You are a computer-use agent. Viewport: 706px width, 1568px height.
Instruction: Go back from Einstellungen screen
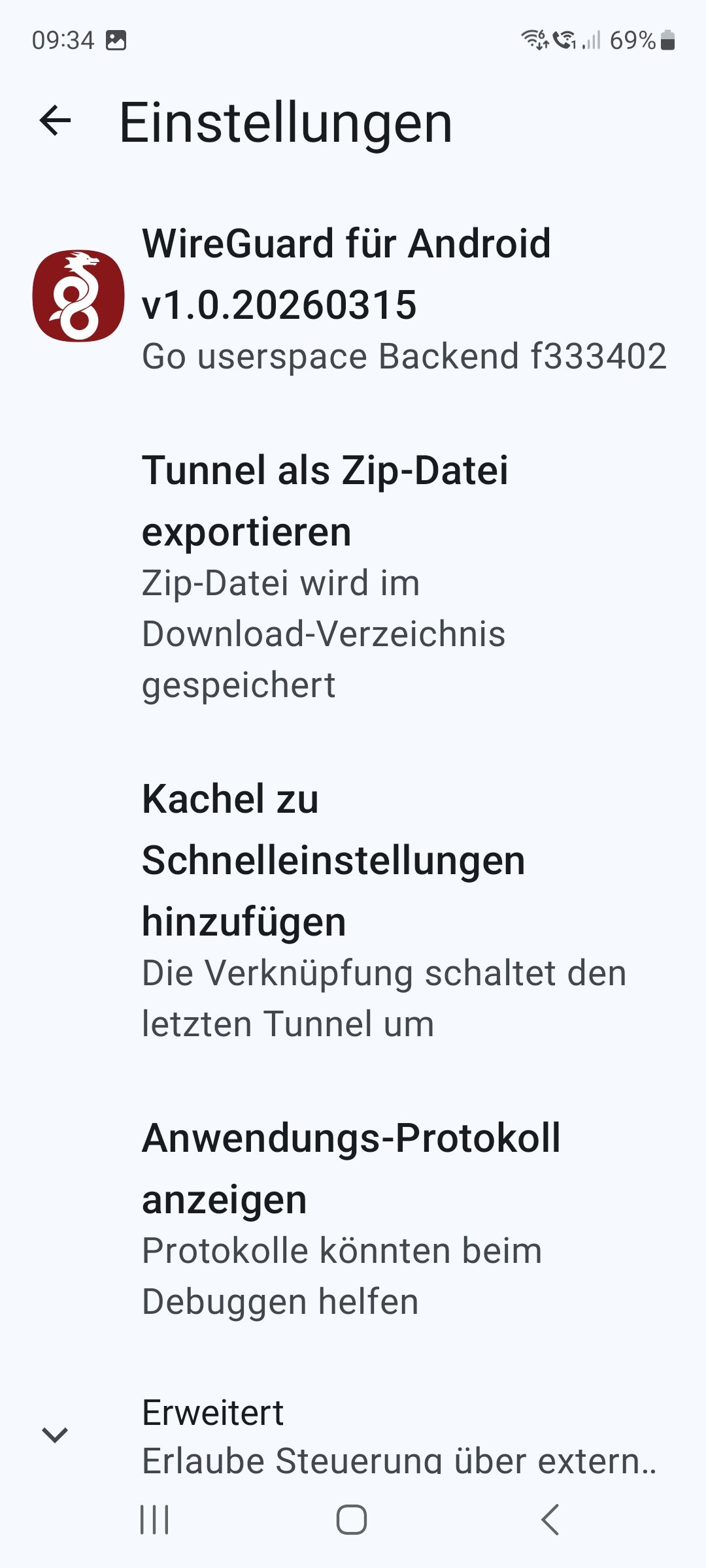click(x=56, y=121)
